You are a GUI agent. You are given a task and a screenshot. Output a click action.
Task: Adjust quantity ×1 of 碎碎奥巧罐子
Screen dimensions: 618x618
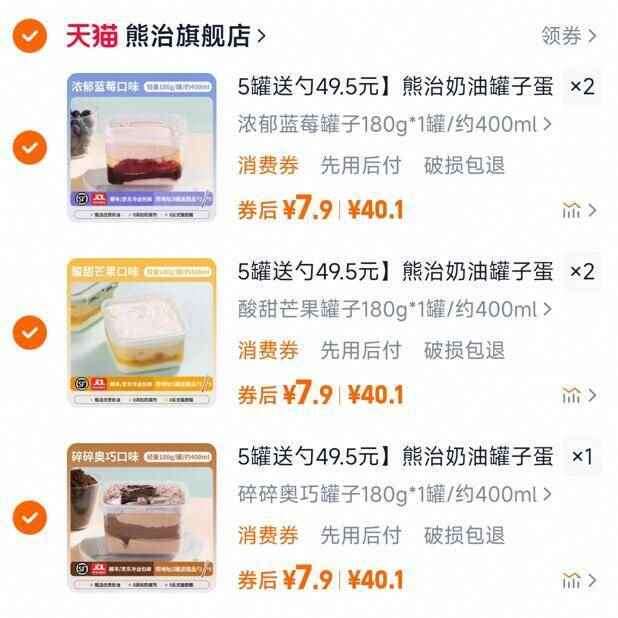point(581,457)
